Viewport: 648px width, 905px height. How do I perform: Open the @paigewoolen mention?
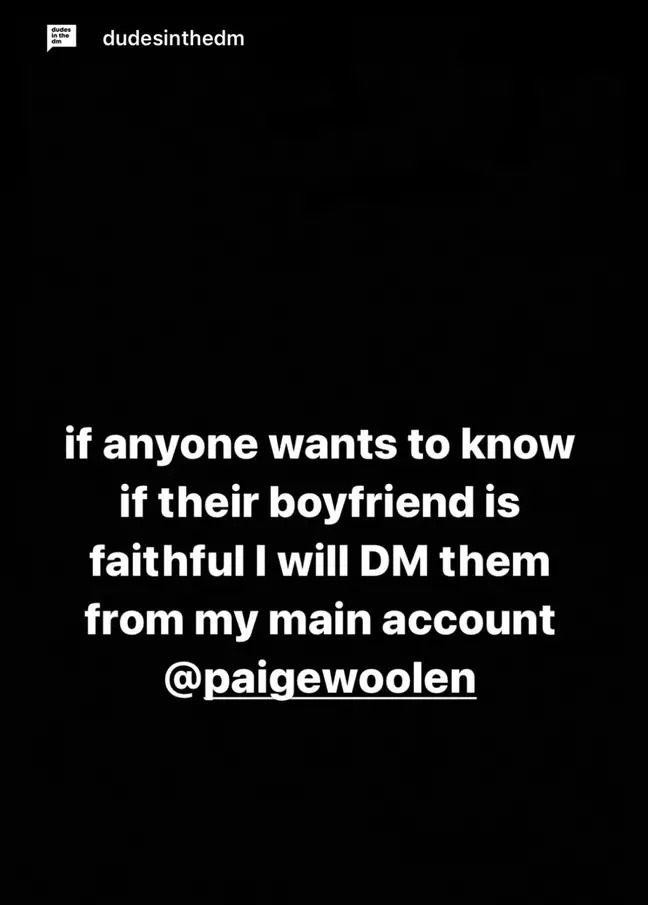320,679
